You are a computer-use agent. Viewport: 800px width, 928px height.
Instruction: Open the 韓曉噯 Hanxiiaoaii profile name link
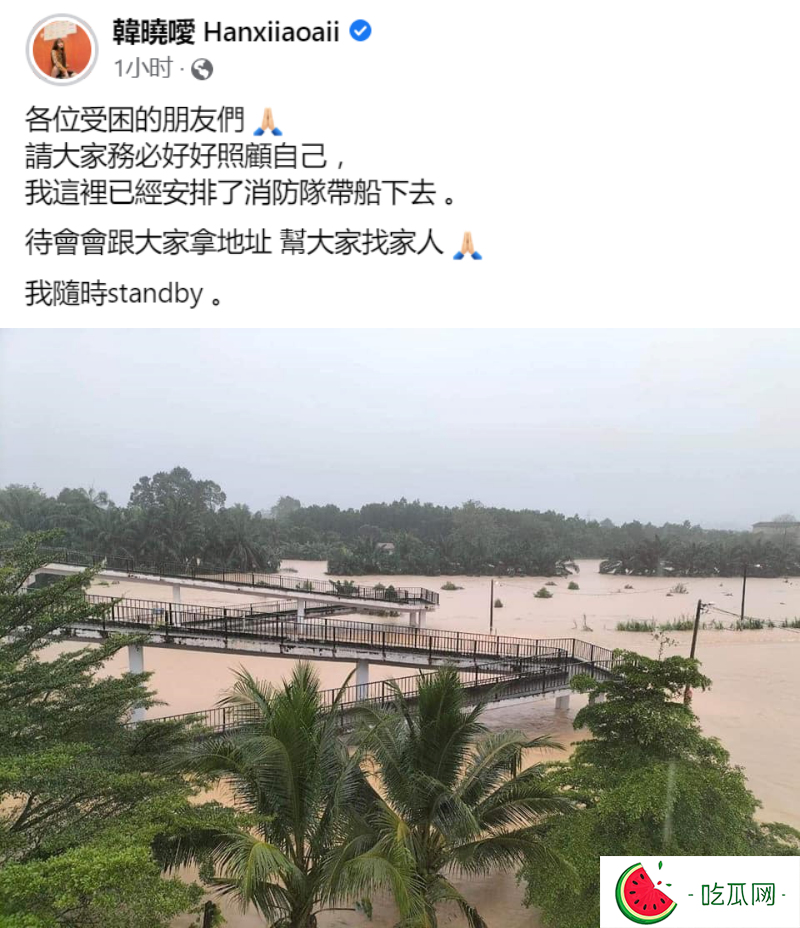pyautogui.click(x=226, y=32)
